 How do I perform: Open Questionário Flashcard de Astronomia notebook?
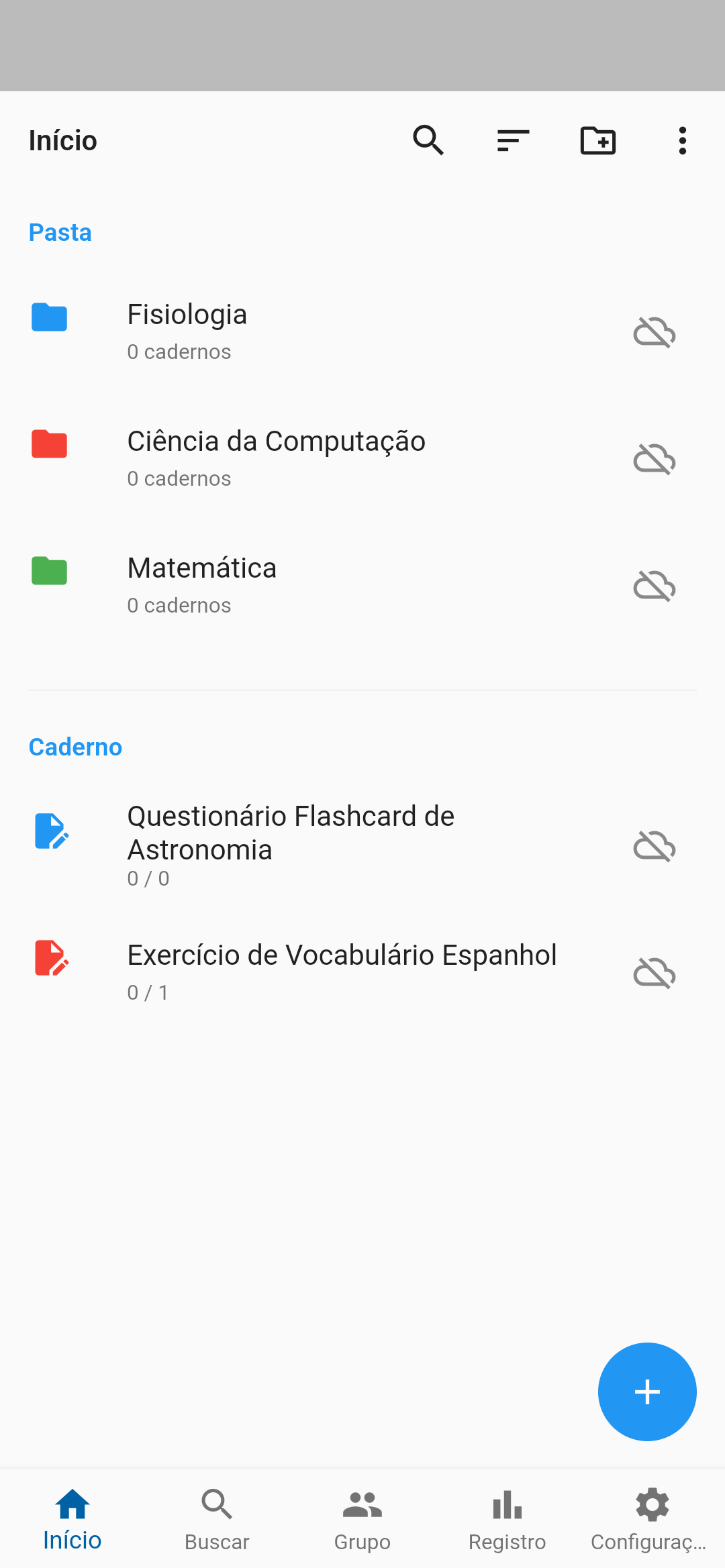pos(362,845)
